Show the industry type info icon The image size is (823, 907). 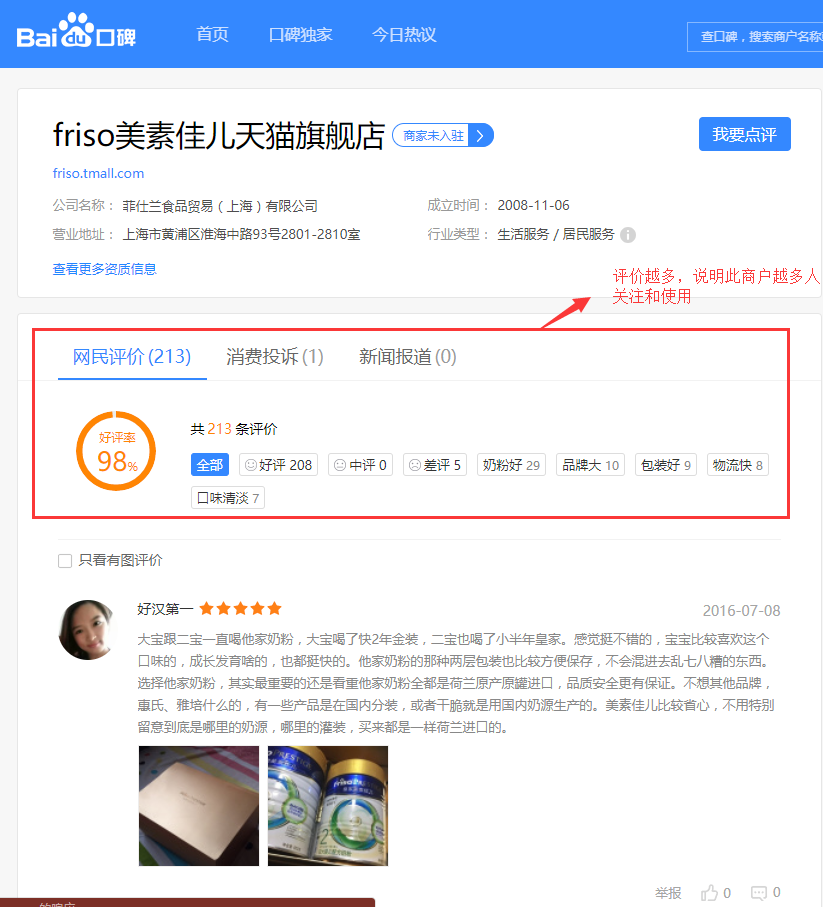coord(628,235)
